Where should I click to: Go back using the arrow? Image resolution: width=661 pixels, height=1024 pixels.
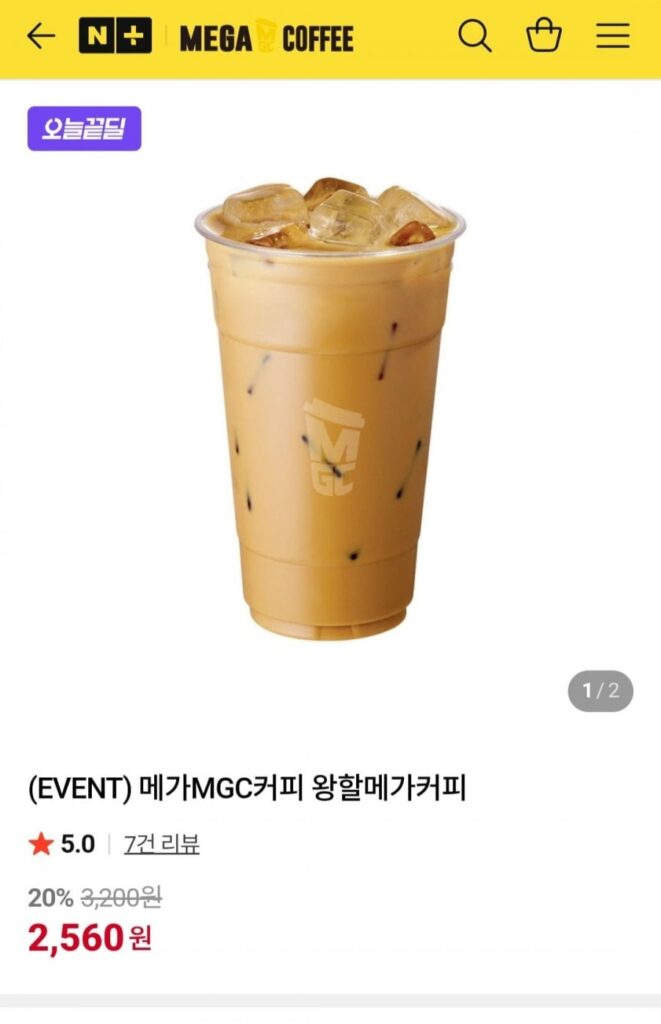point(41,37)
